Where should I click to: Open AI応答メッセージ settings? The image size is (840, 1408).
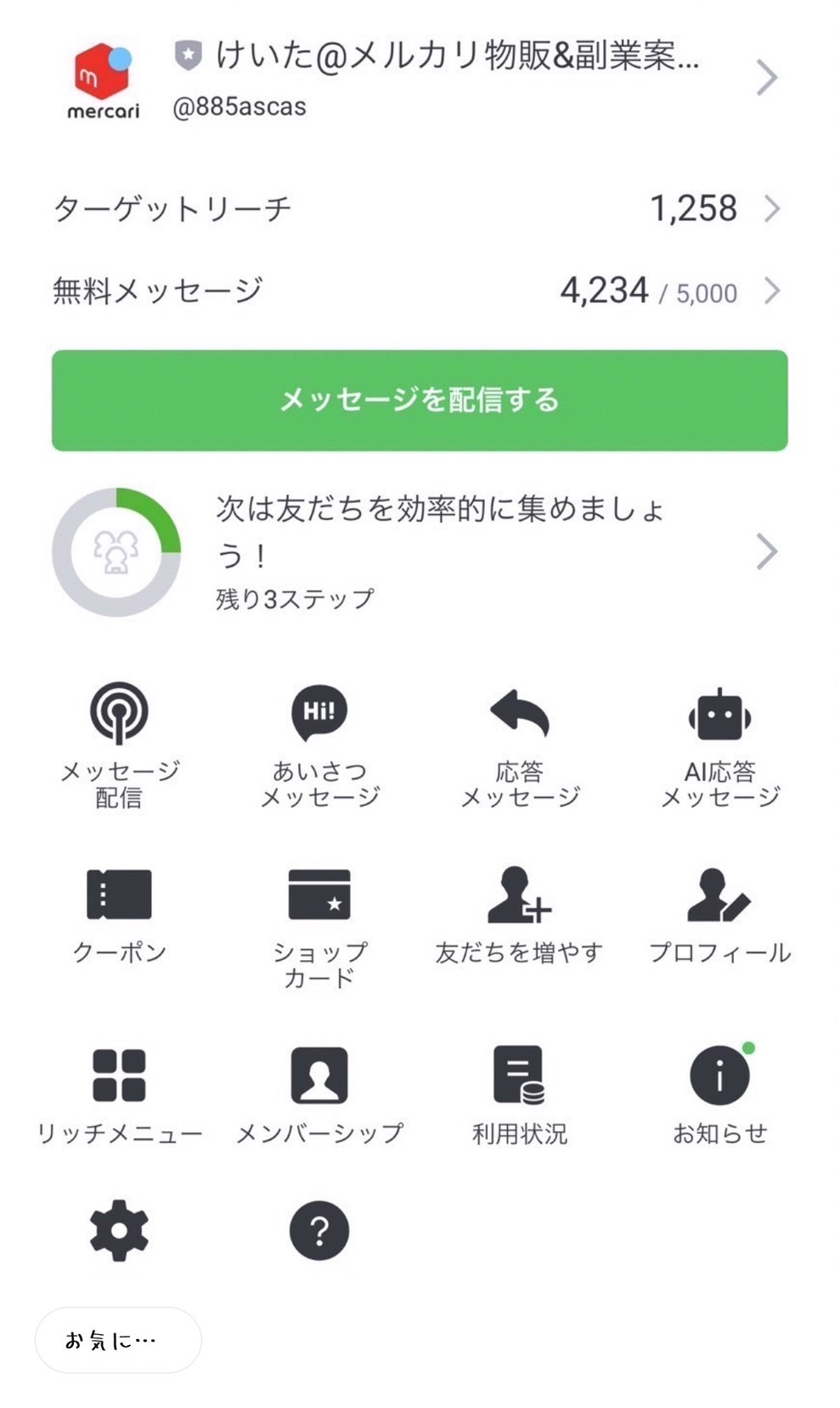coord(720,744)
